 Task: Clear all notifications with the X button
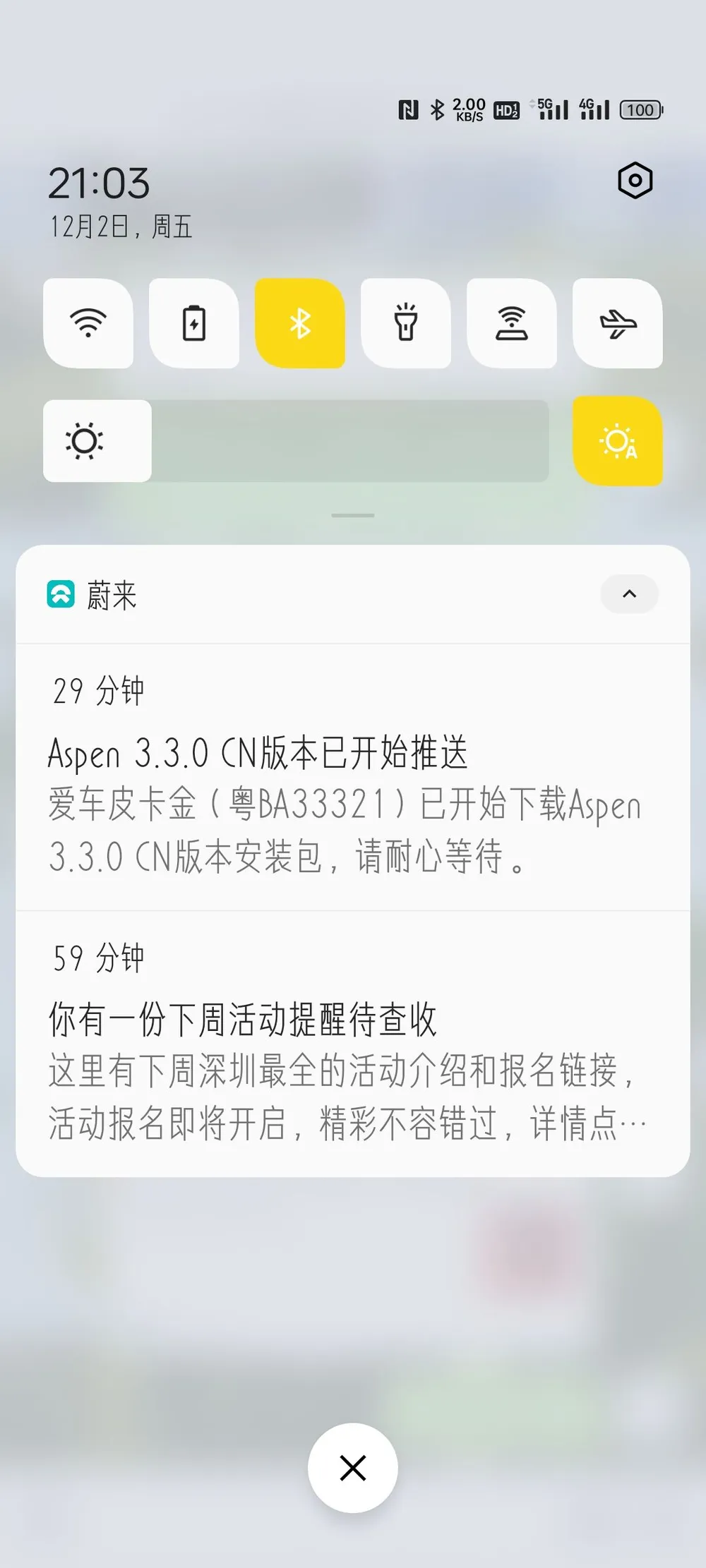click(x=353, y=1468)
